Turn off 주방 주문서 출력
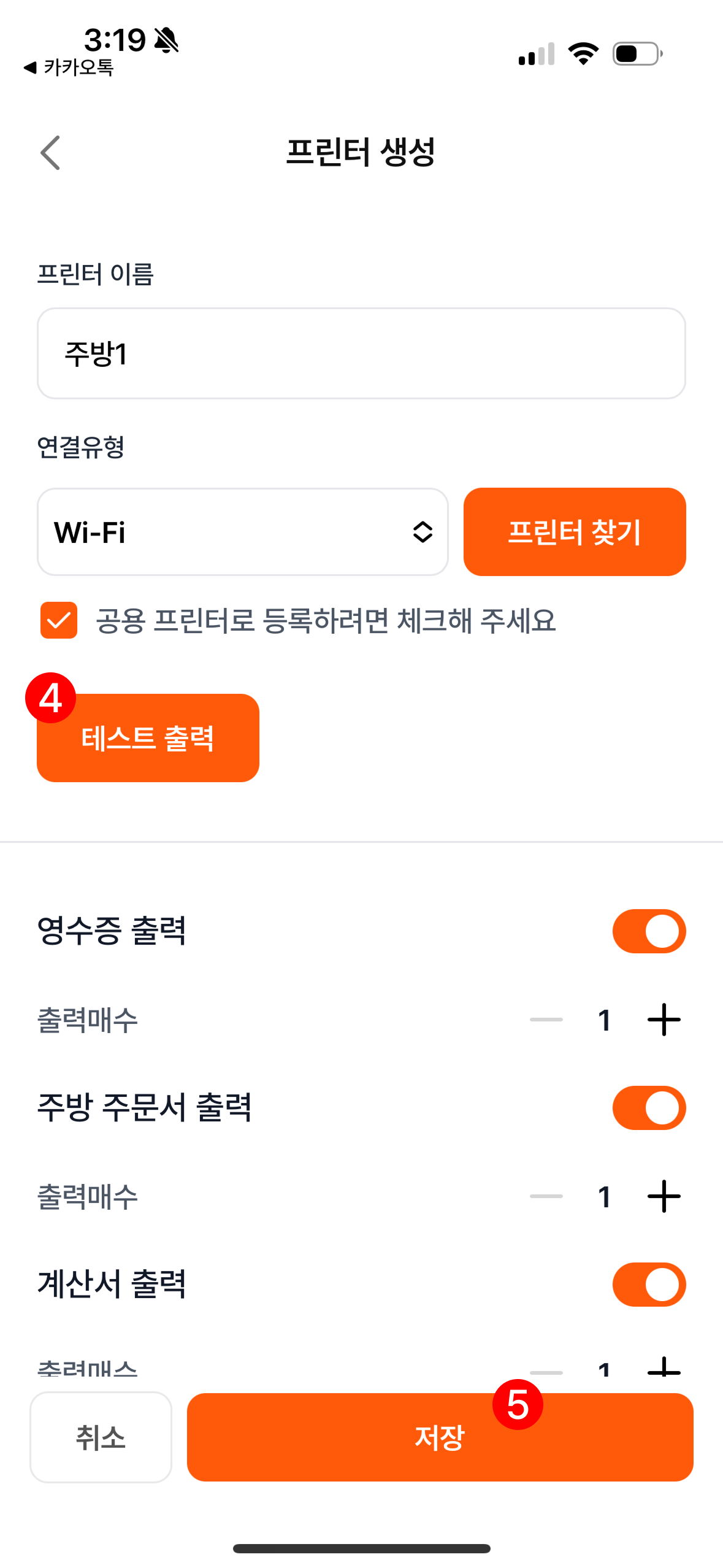723x1568 pixels. 649,1108
